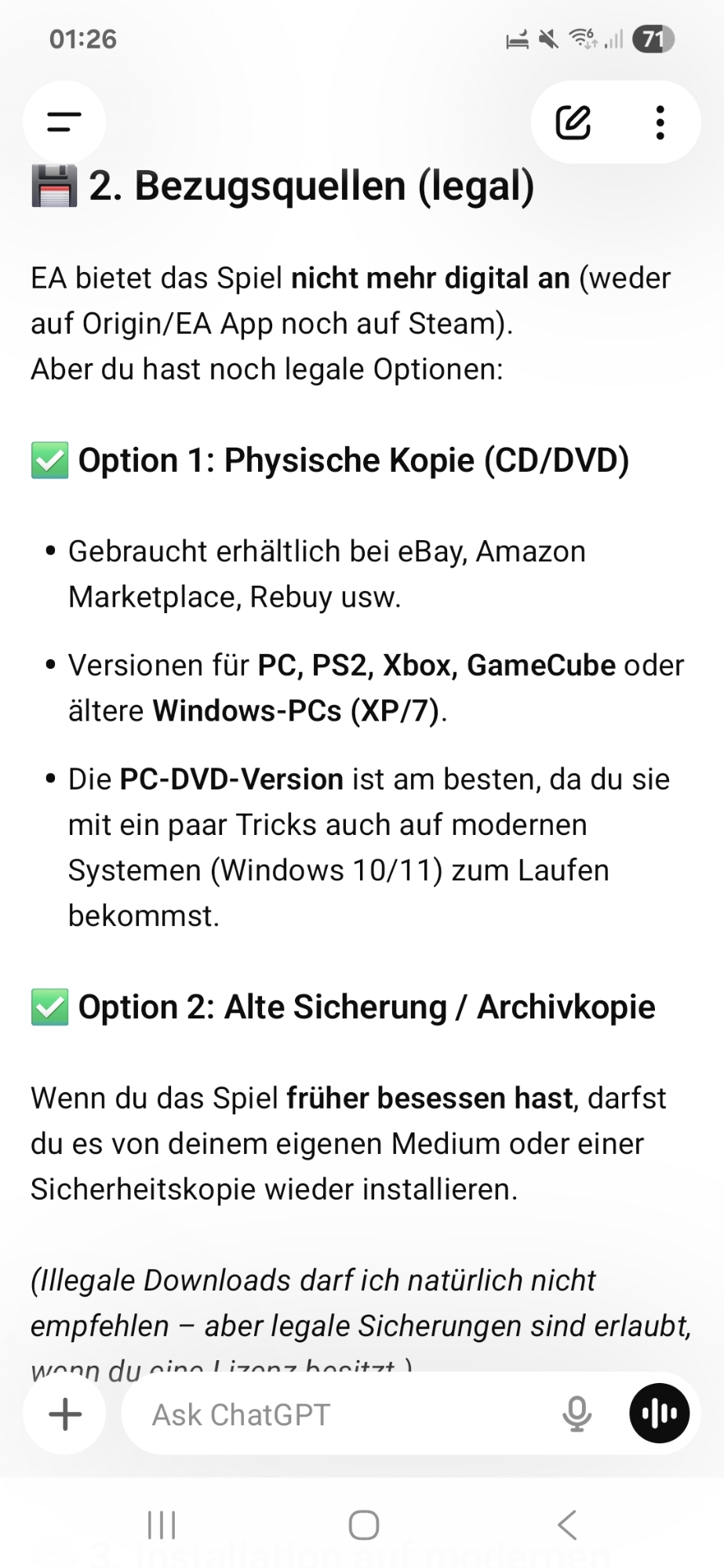Open the sidebar menu button
Screen dimensions: 724x1568
point(64,122)
